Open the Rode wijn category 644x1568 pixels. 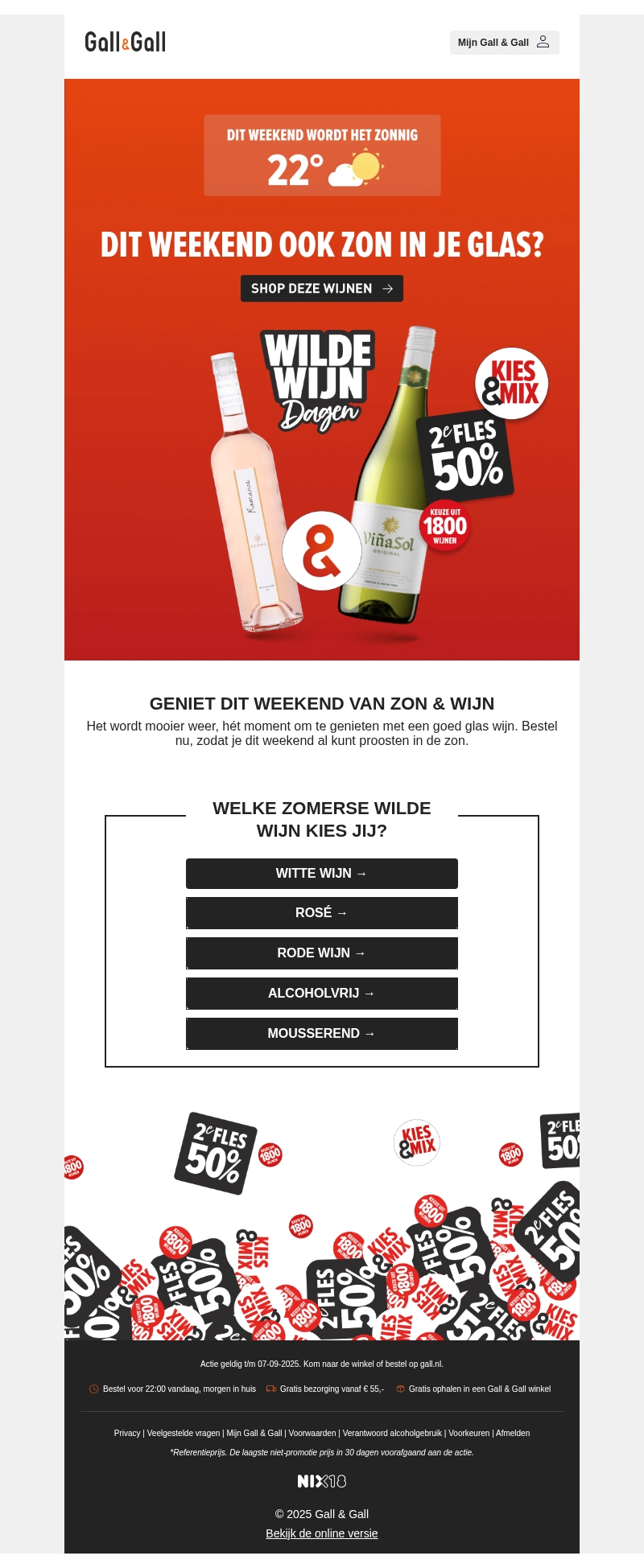[x=322, y=953]
